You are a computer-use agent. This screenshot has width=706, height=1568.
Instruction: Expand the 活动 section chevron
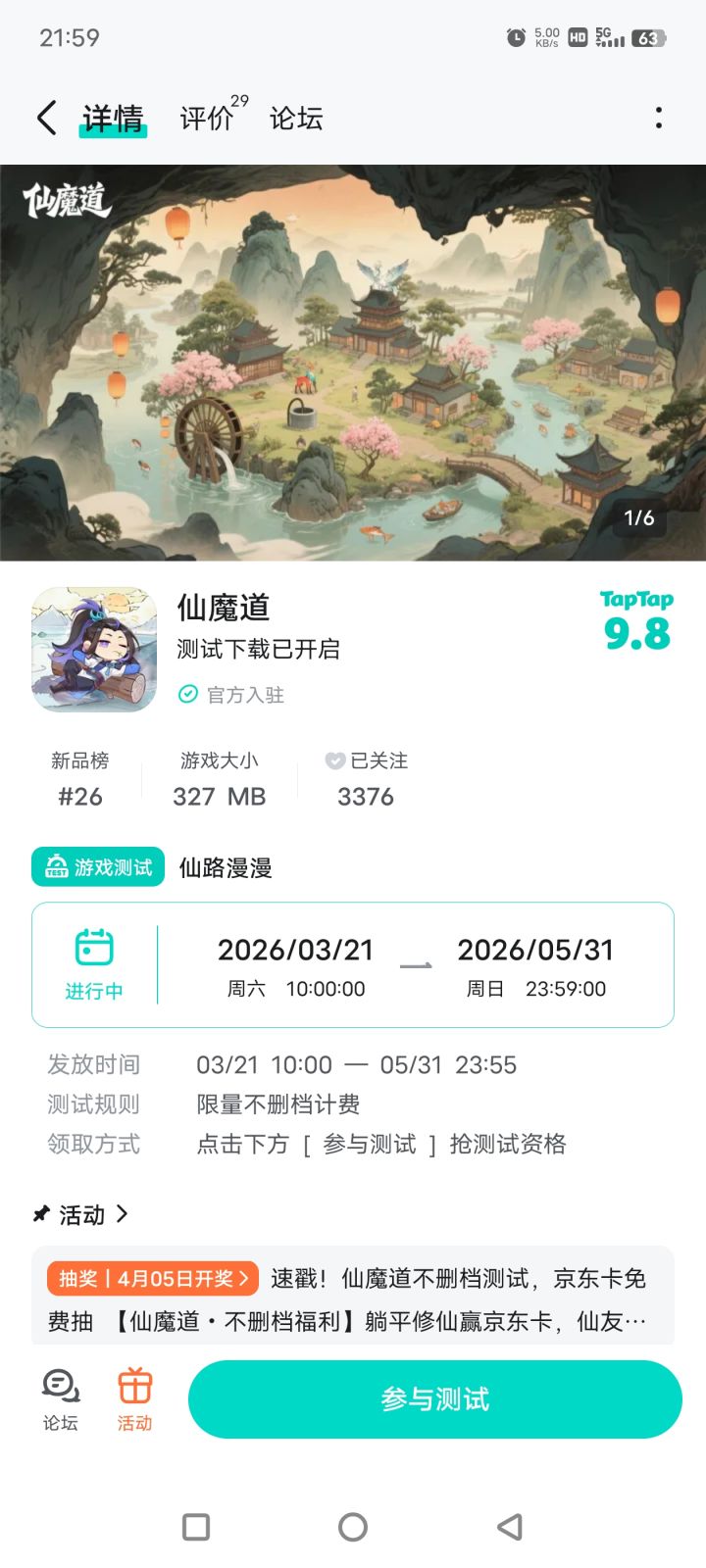(x=123, y=1214)
